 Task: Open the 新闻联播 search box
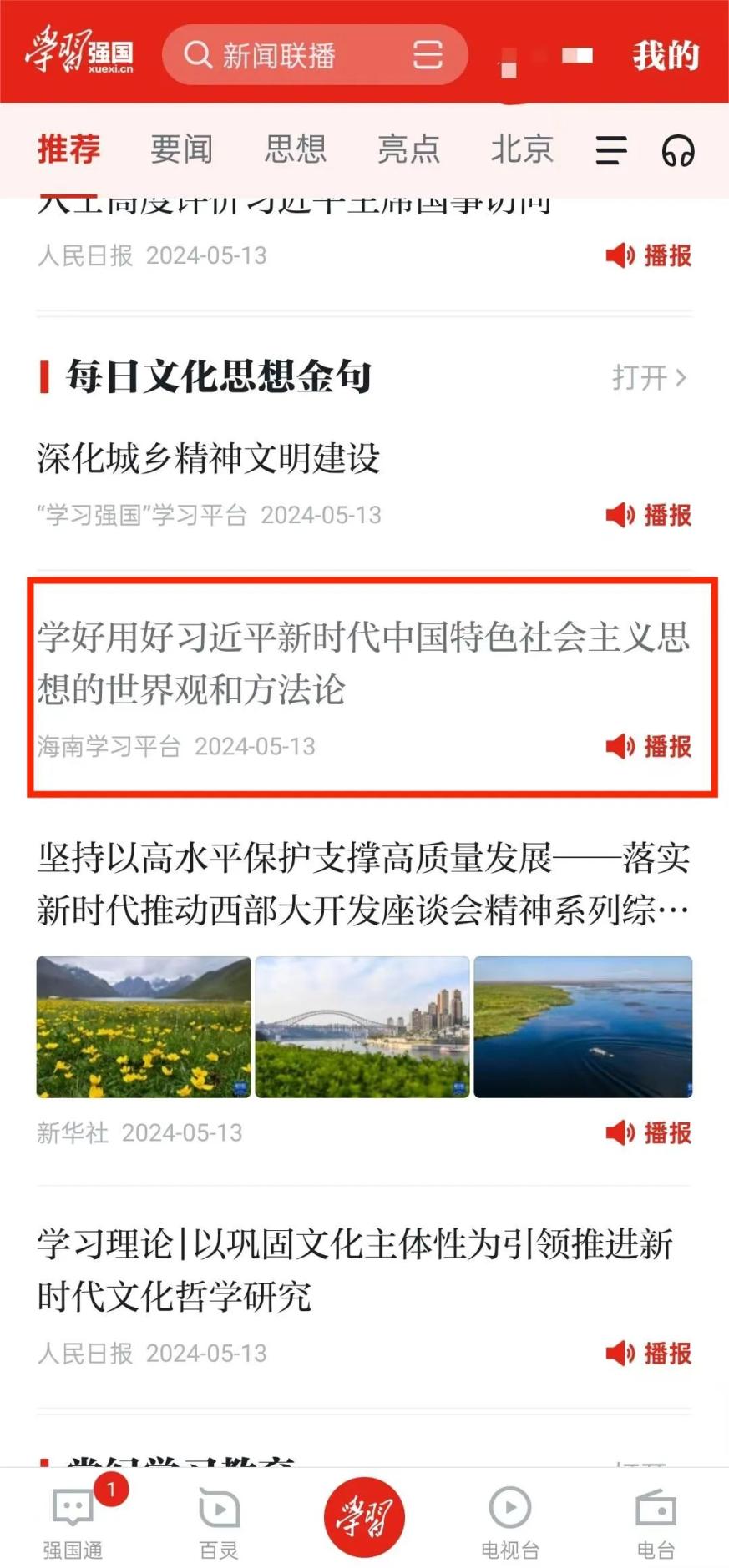pyautogui.click(x=280, y=56)
